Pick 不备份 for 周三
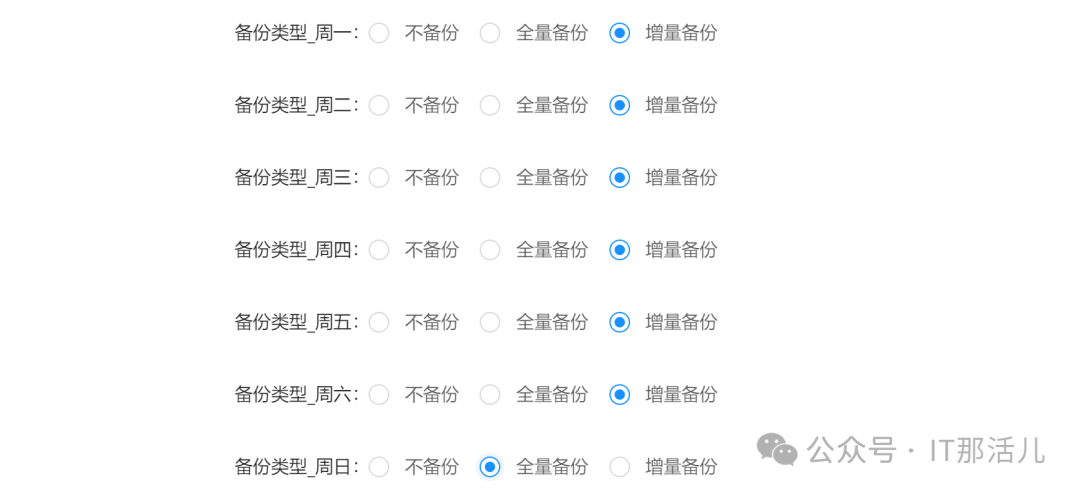Viewport: 1080px width, 494px height. point(379,178)
